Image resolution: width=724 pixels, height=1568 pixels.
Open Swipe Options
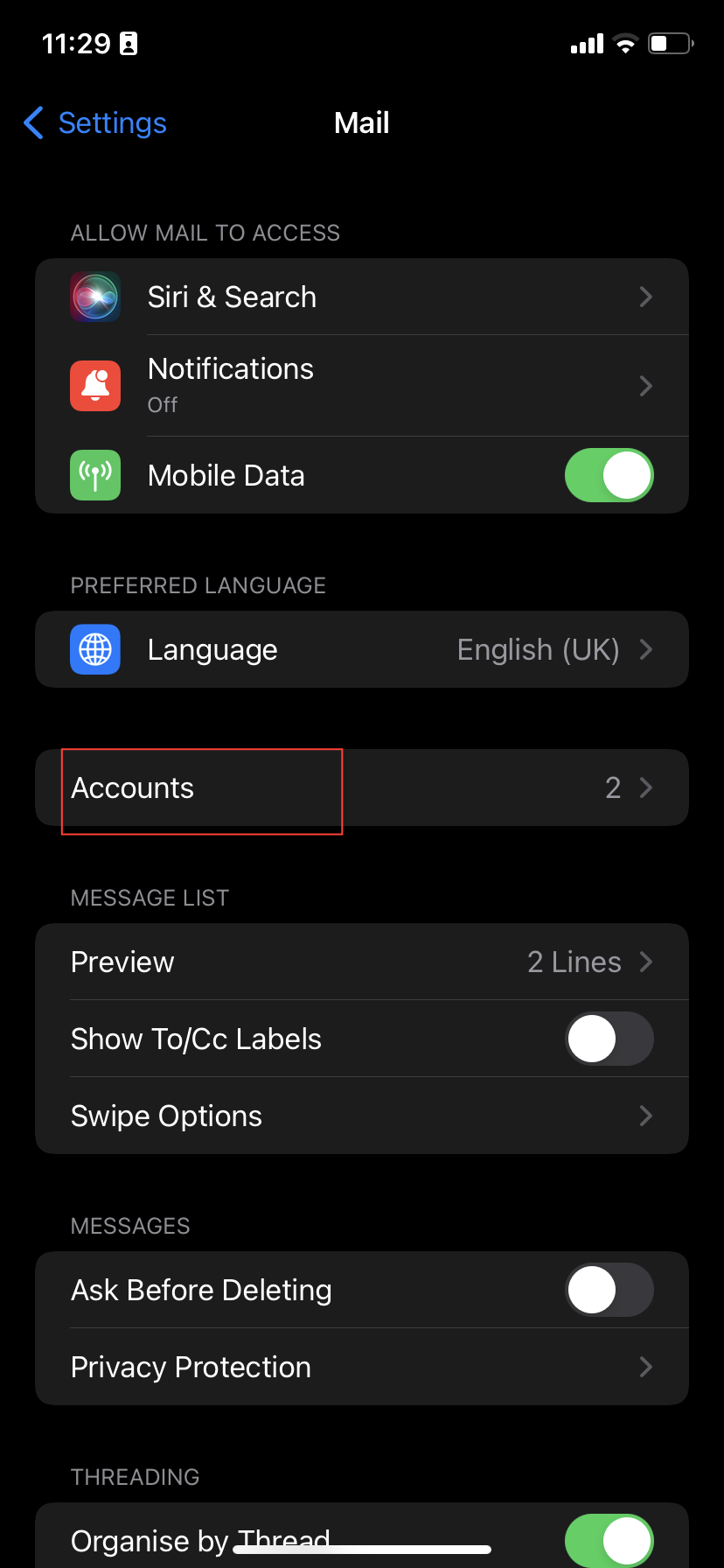click(x=362, y=1116)
